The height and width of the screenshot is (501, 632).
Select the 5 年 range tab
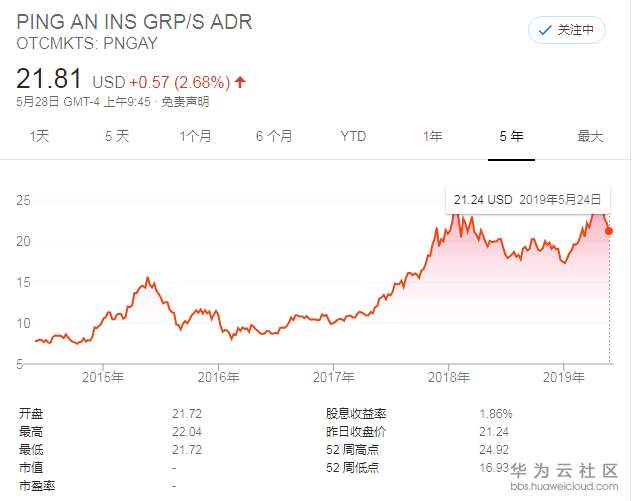click(511, 136)
